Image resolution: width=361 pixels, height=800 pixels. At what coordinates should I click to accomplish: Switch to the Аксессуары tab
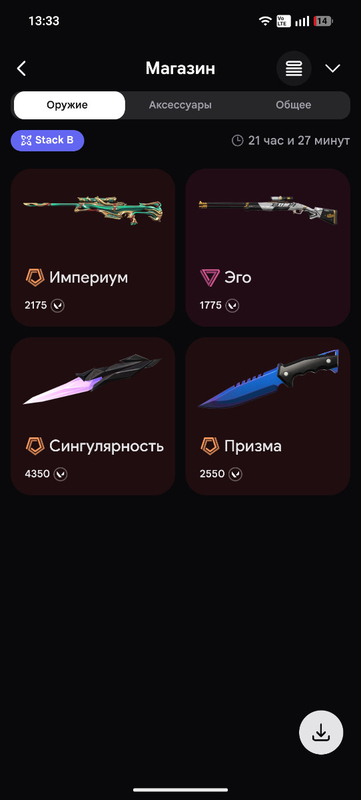[180, 105]
